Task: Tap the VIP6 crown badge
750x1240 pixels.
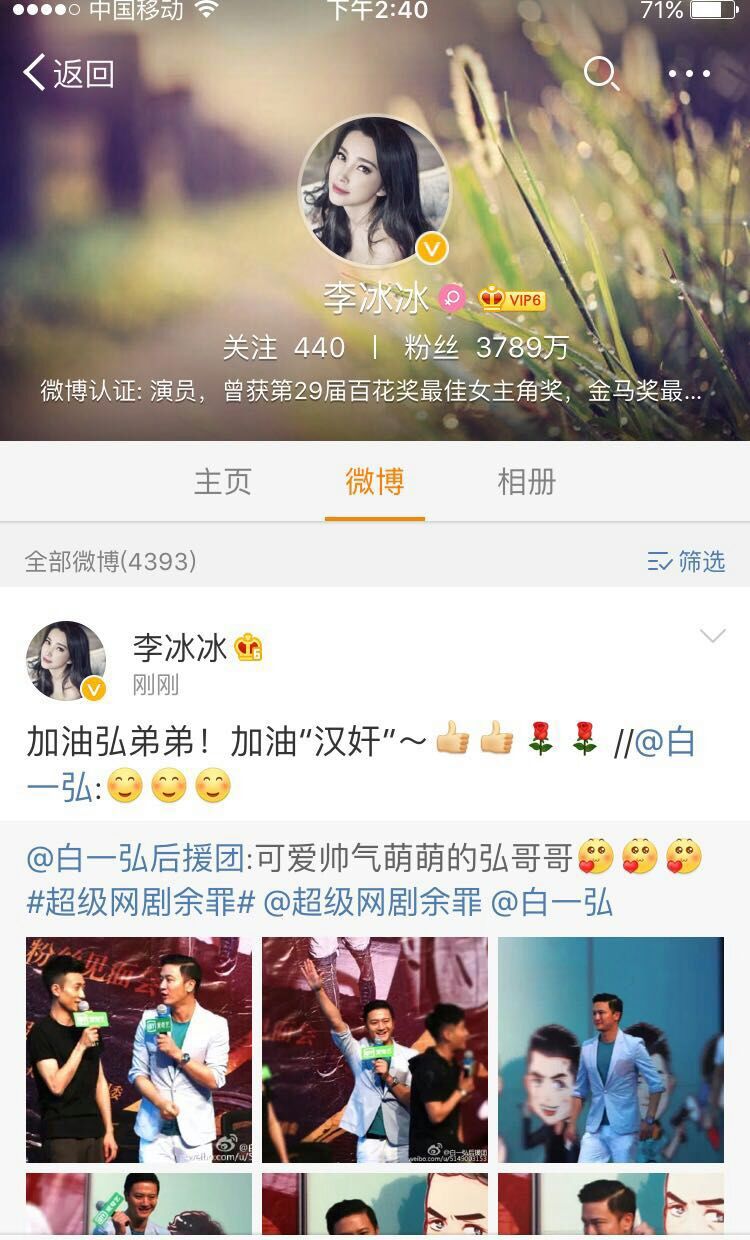Action: (512, 299)
